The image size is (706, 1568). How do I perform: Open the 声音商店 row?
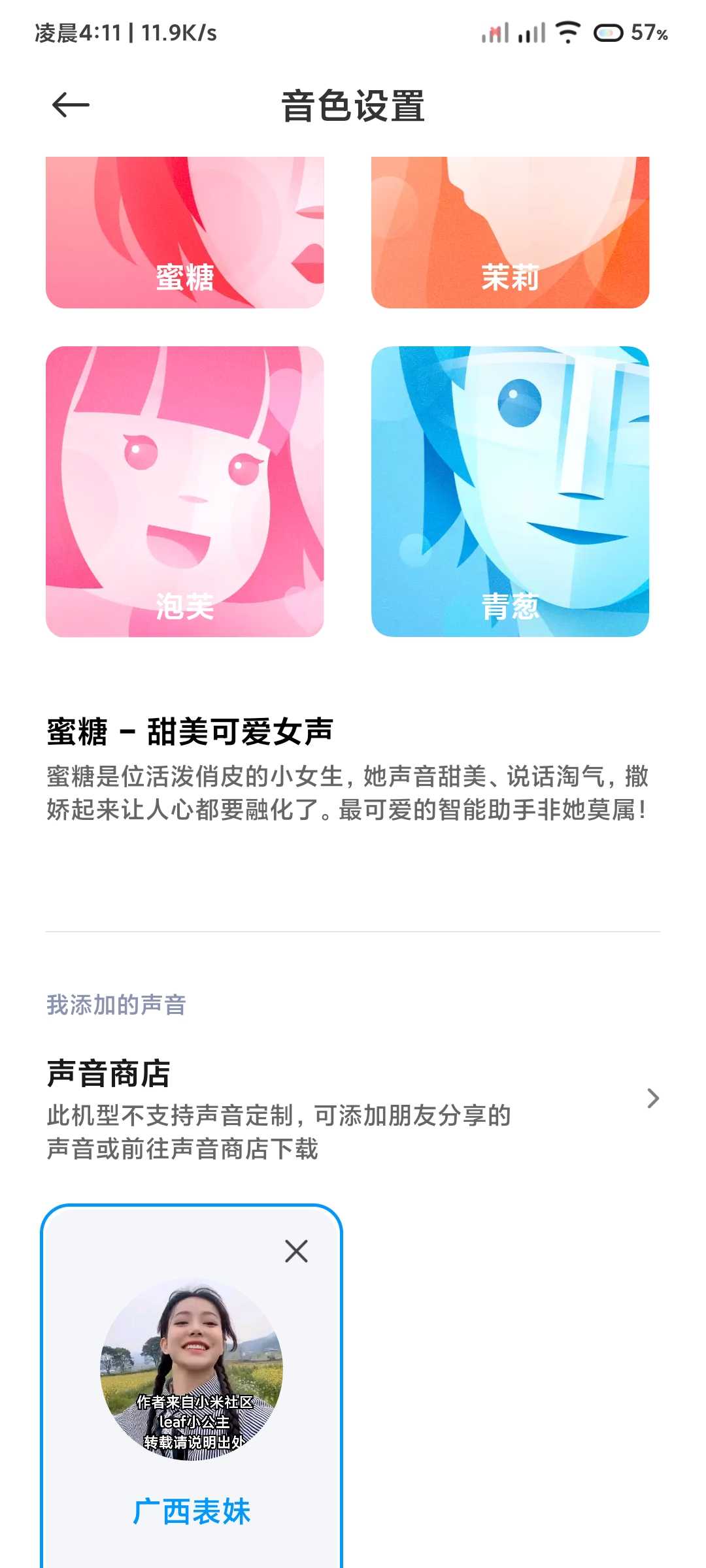point(353,1109)
